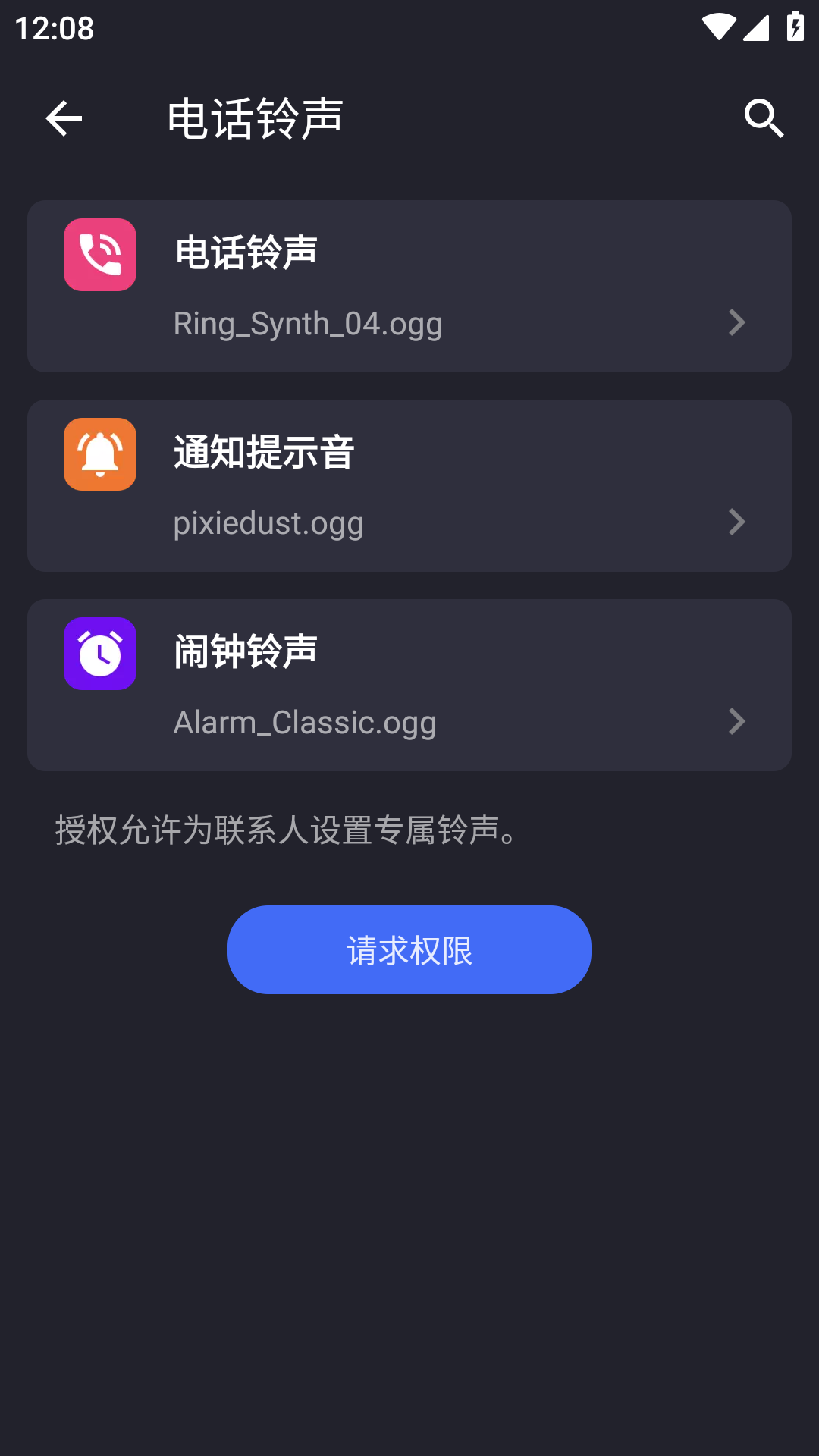
Task: Open 电话铃声 Ring_Synth_04.ogg setting
Action: coord(409,287)
